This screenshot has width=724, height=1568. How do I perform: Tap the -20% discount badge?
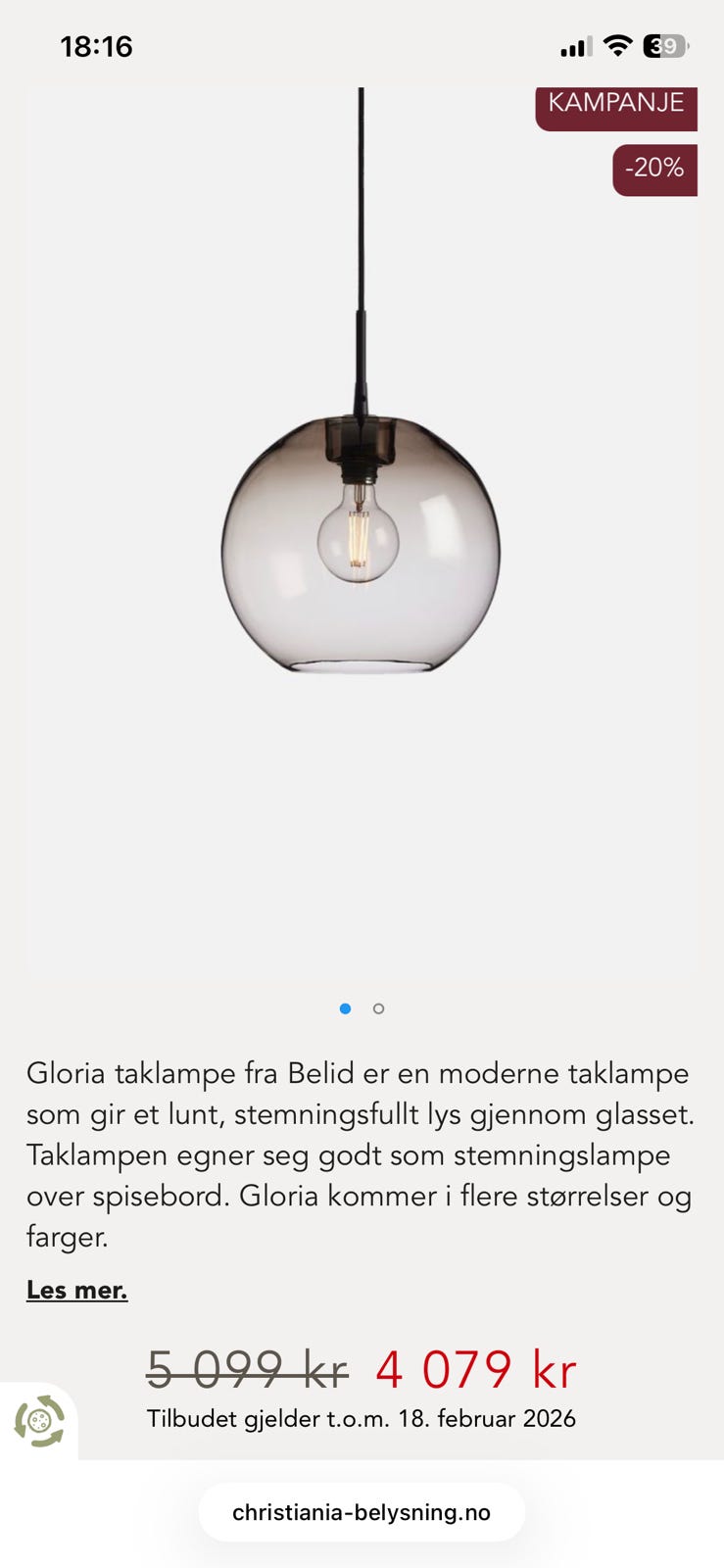pyautogui.click(x=653, y=168)
